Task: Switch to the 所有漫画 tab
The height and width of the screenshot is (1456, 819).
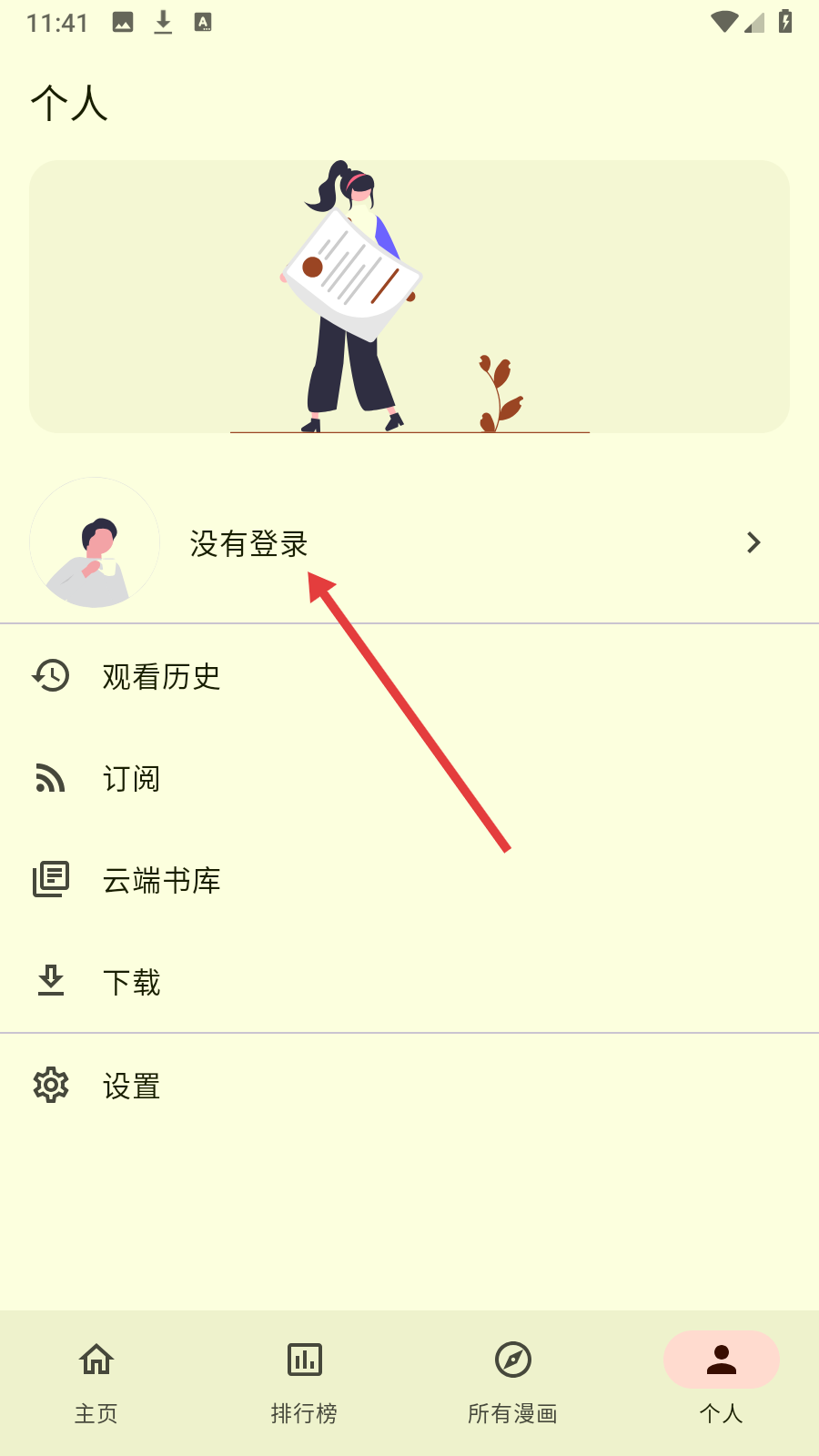Action: point(512,1381)
